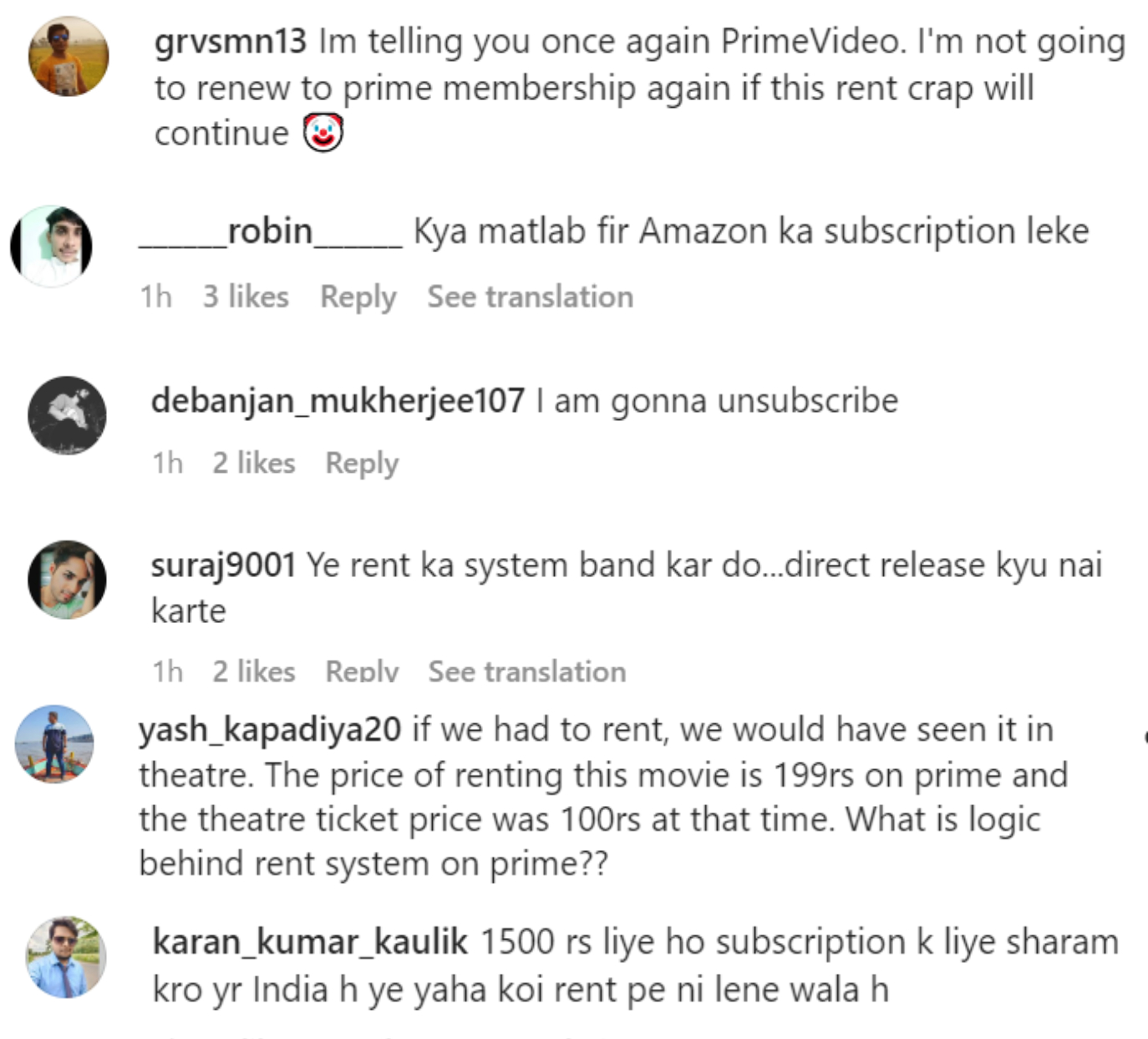Reply to suraj9001's comment
This screenshot has height=1039, width=1148.
pyautogui.click(x=362, y=671)
